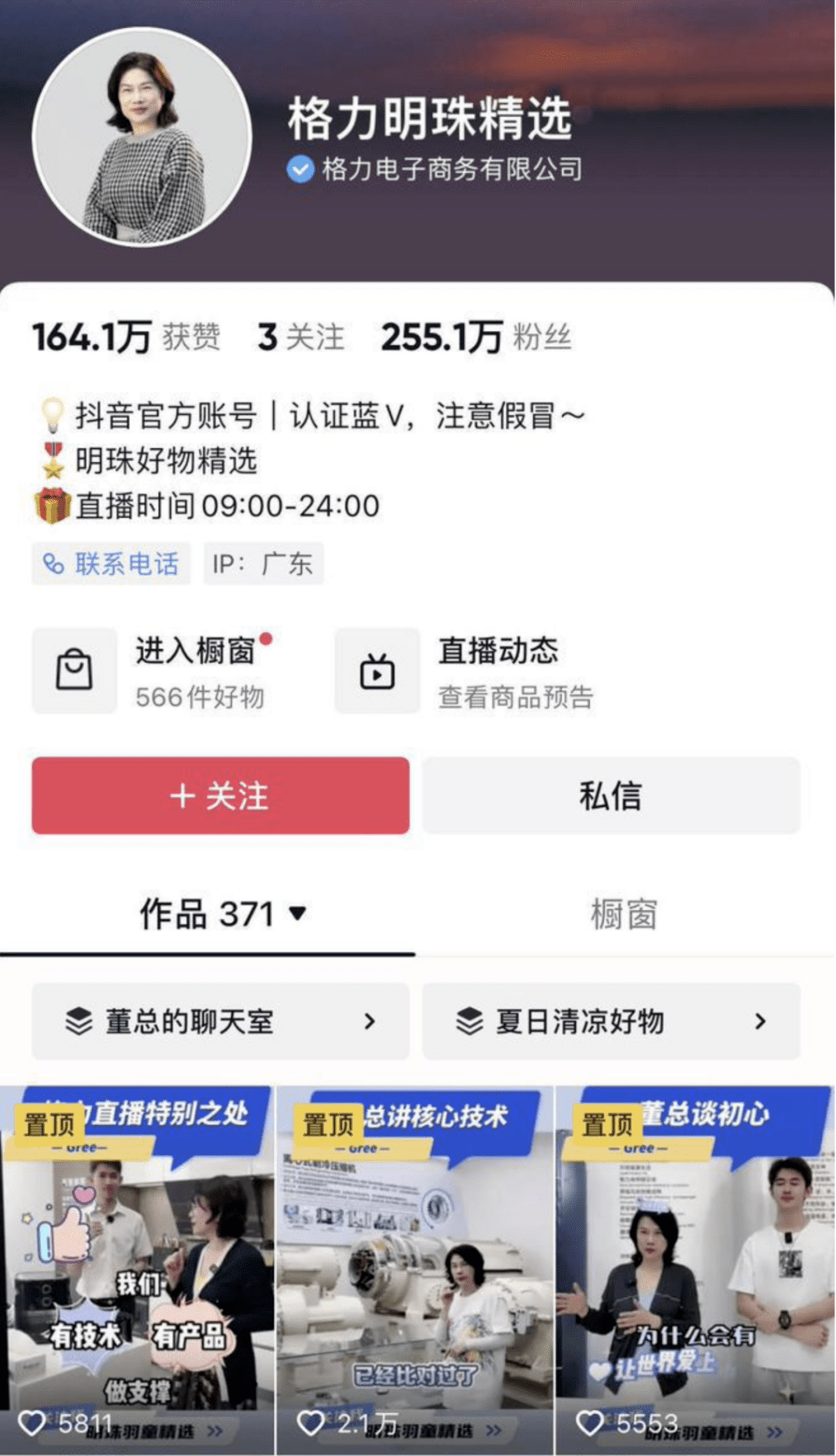Switch to the 橱窗 tab
836x1456 pixels.
(624, 914)
